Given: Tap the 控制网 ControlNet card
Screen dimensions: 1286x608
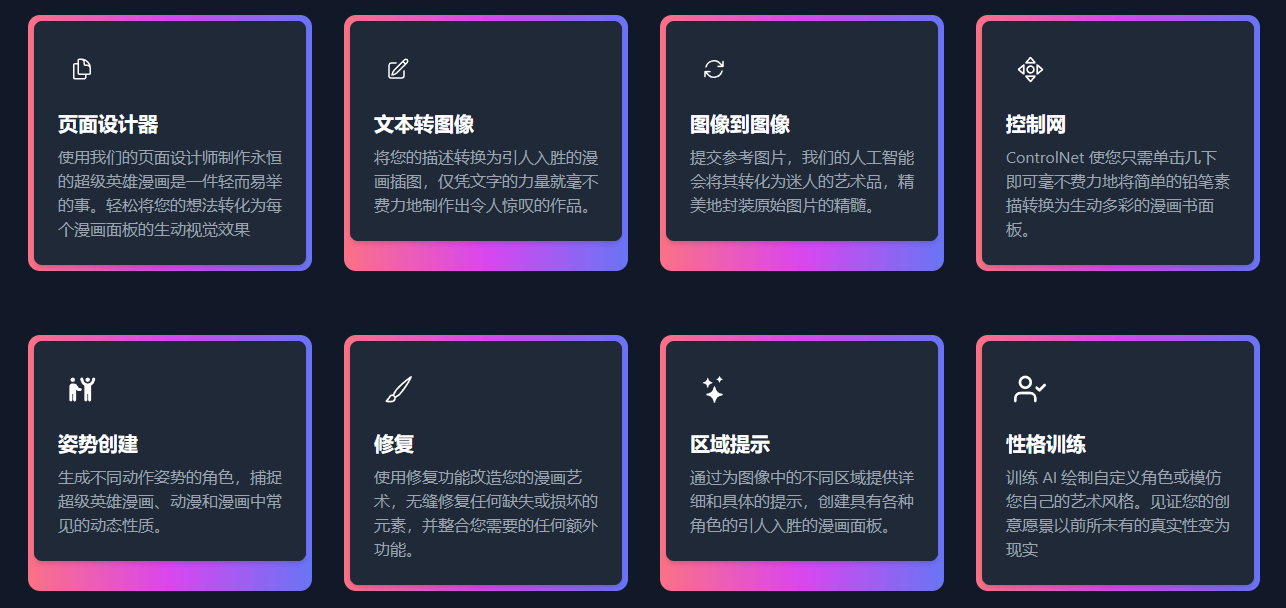Looking at the screenshot, I should pos(1117,143).
